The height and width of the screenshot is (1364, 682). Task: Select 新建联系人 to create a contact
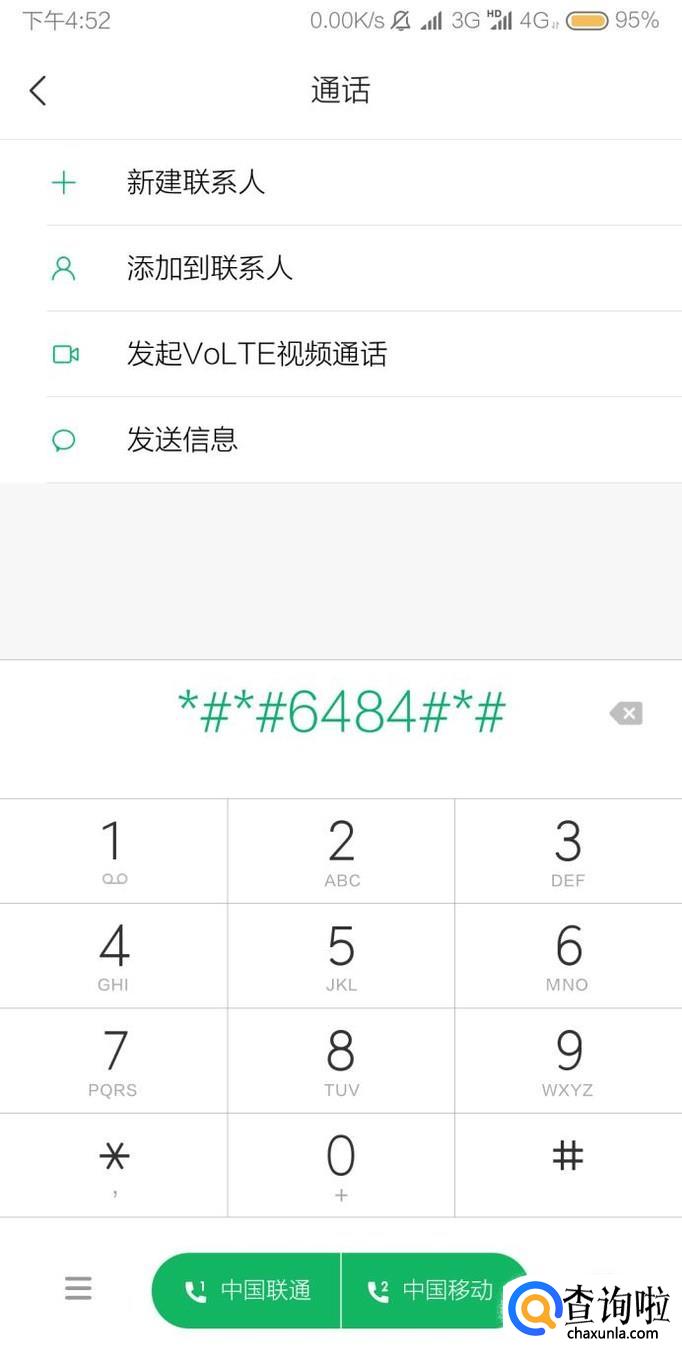coord(195,182)
